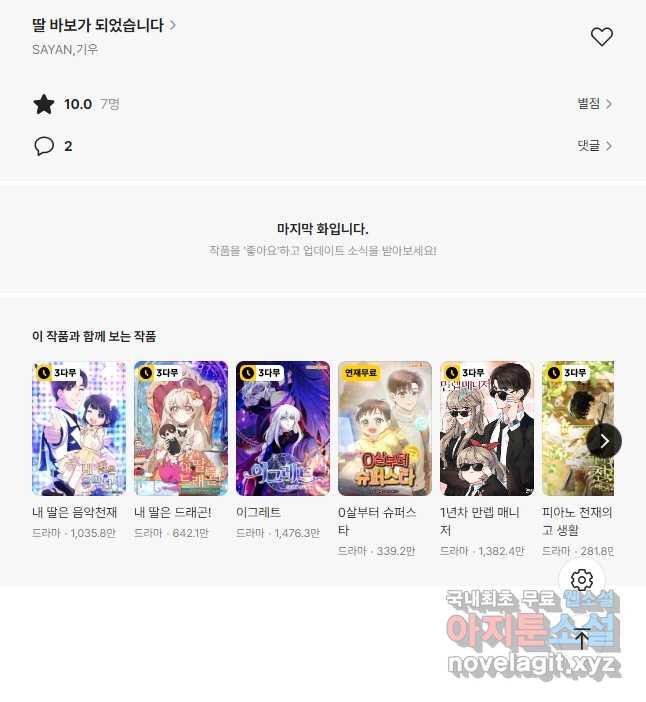Open the viewer settings gear

click(582, 580)
